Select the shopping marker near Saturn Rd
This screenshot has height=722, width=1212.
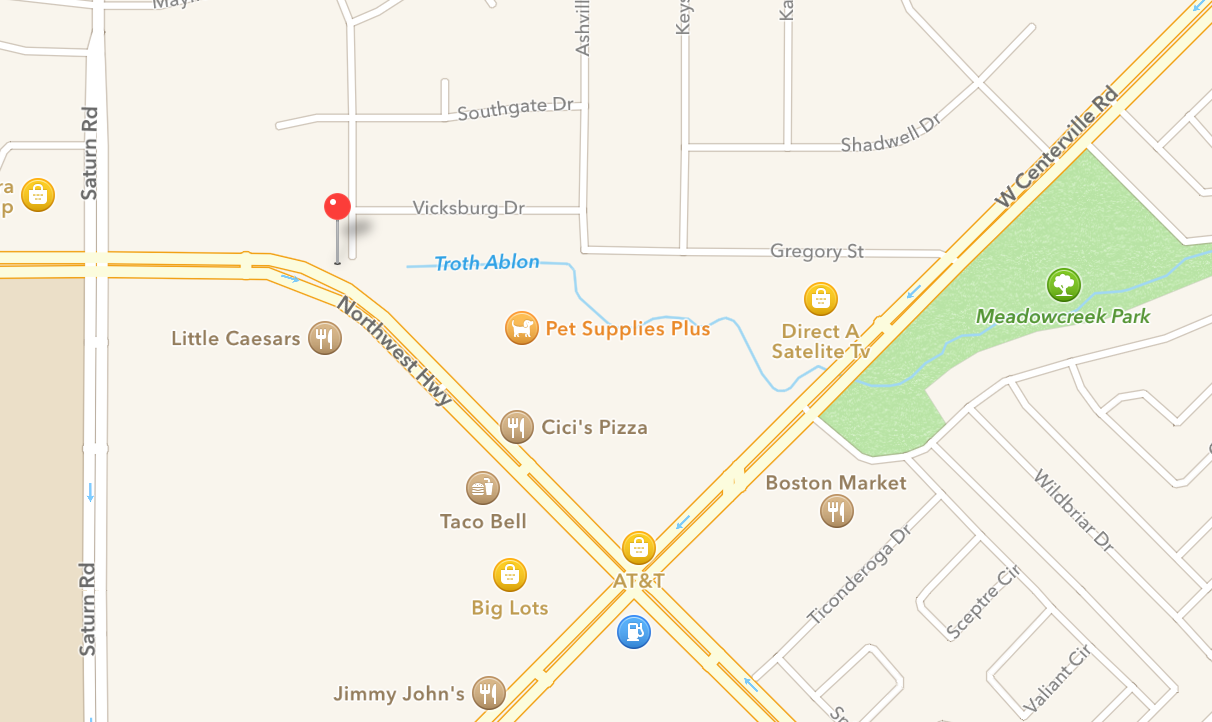click(x=37, y=194)
